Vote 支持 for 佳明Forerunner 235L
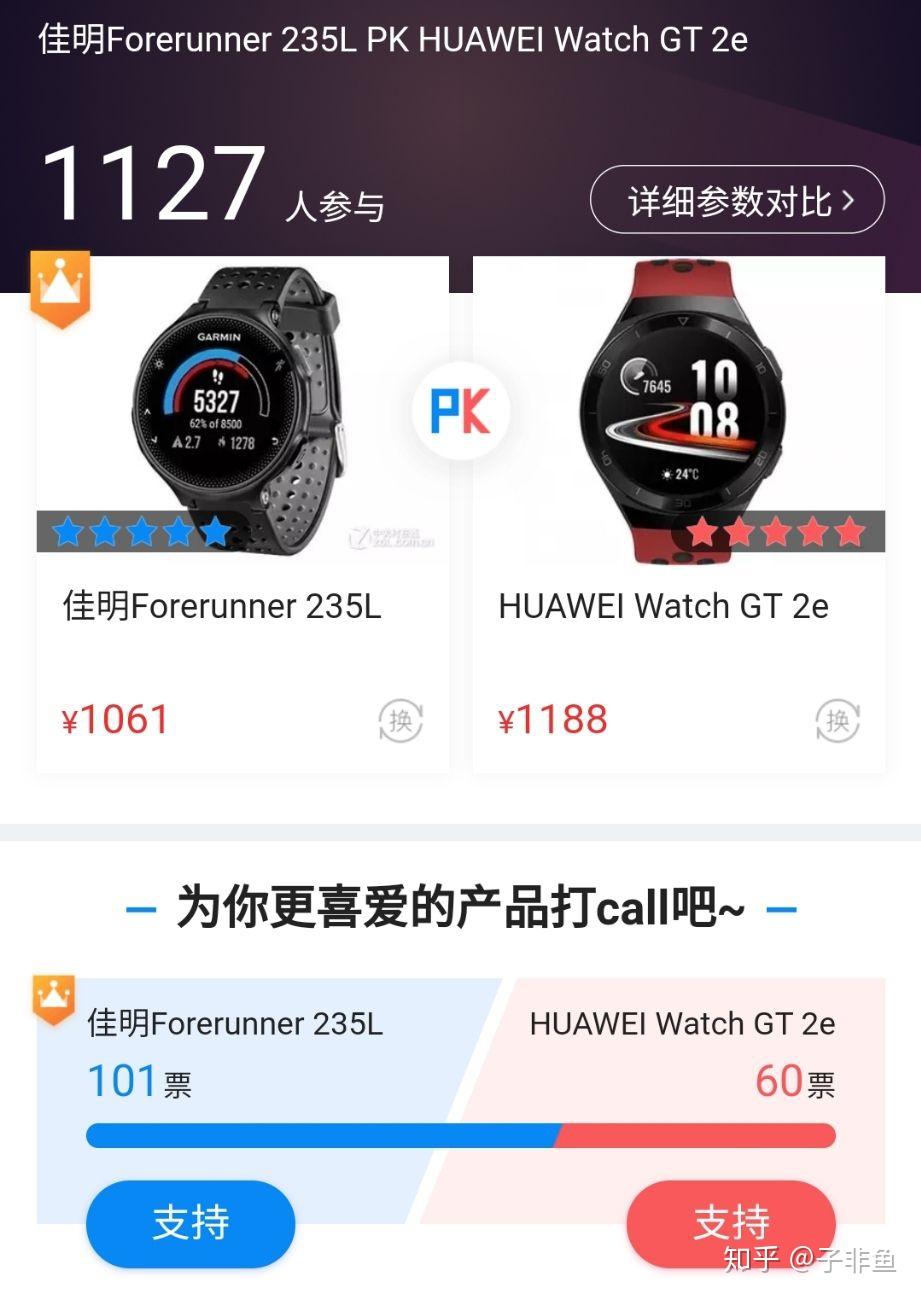 coord(190,1223)
